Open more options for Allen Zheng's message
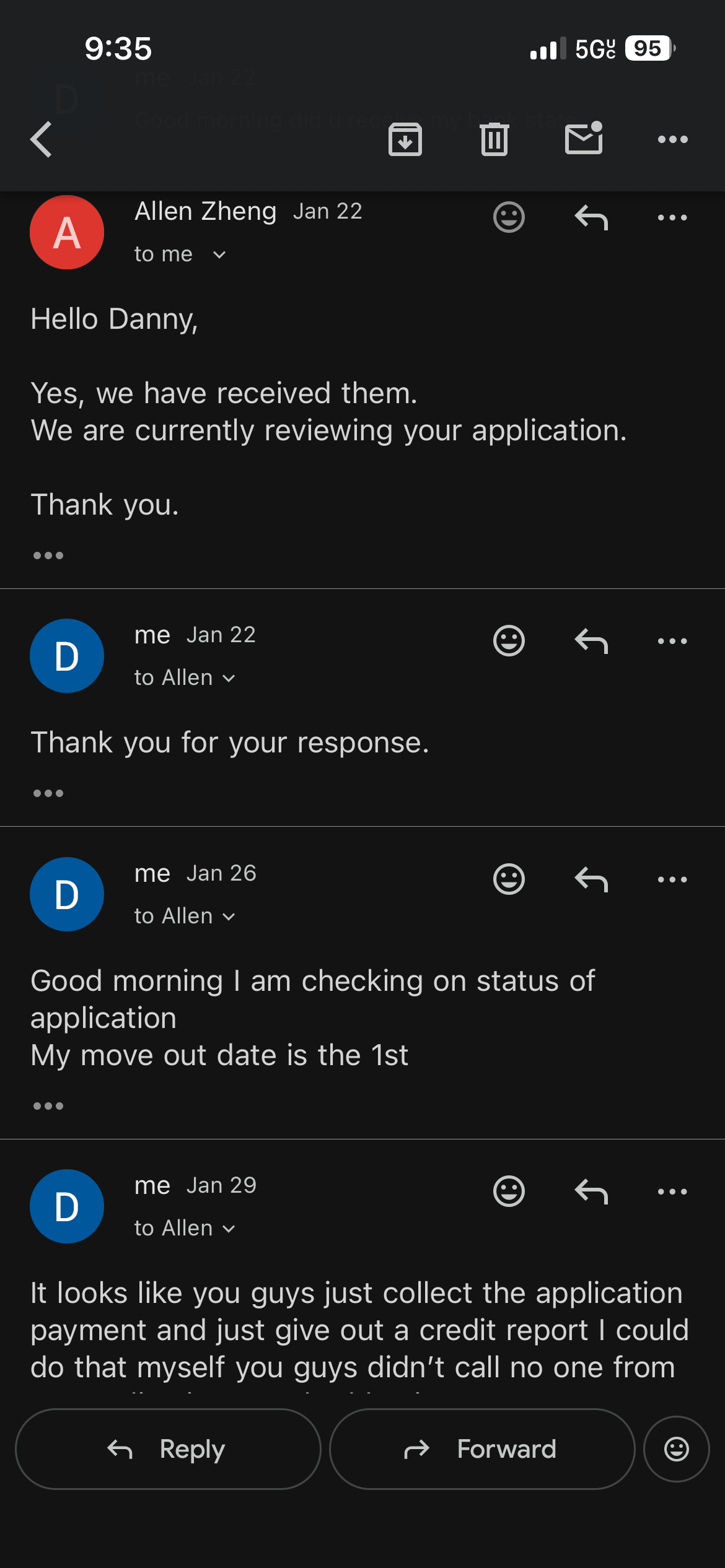Viewport: 725px width, 1568px height. [672, 217]
